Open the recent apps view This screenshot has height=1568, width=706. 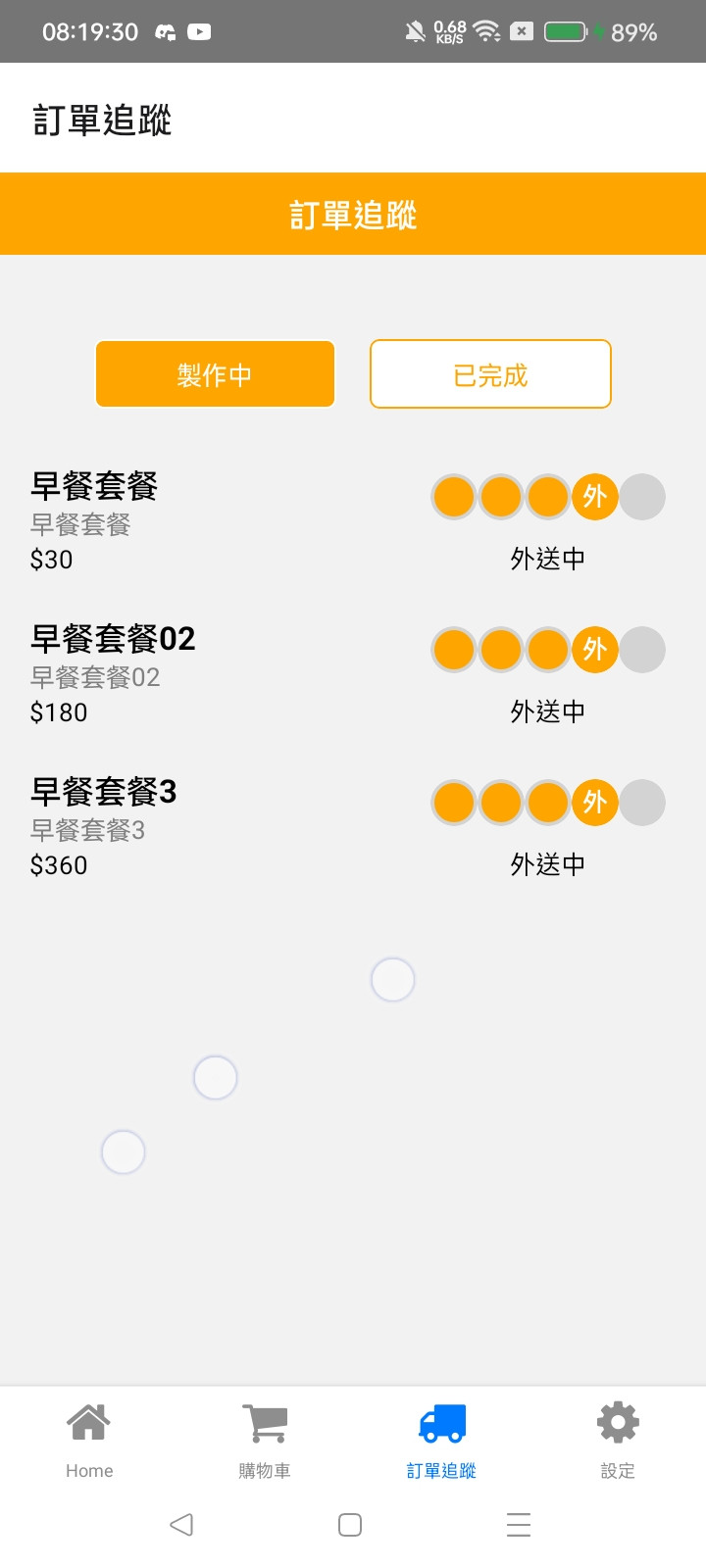pos(519,1525)
